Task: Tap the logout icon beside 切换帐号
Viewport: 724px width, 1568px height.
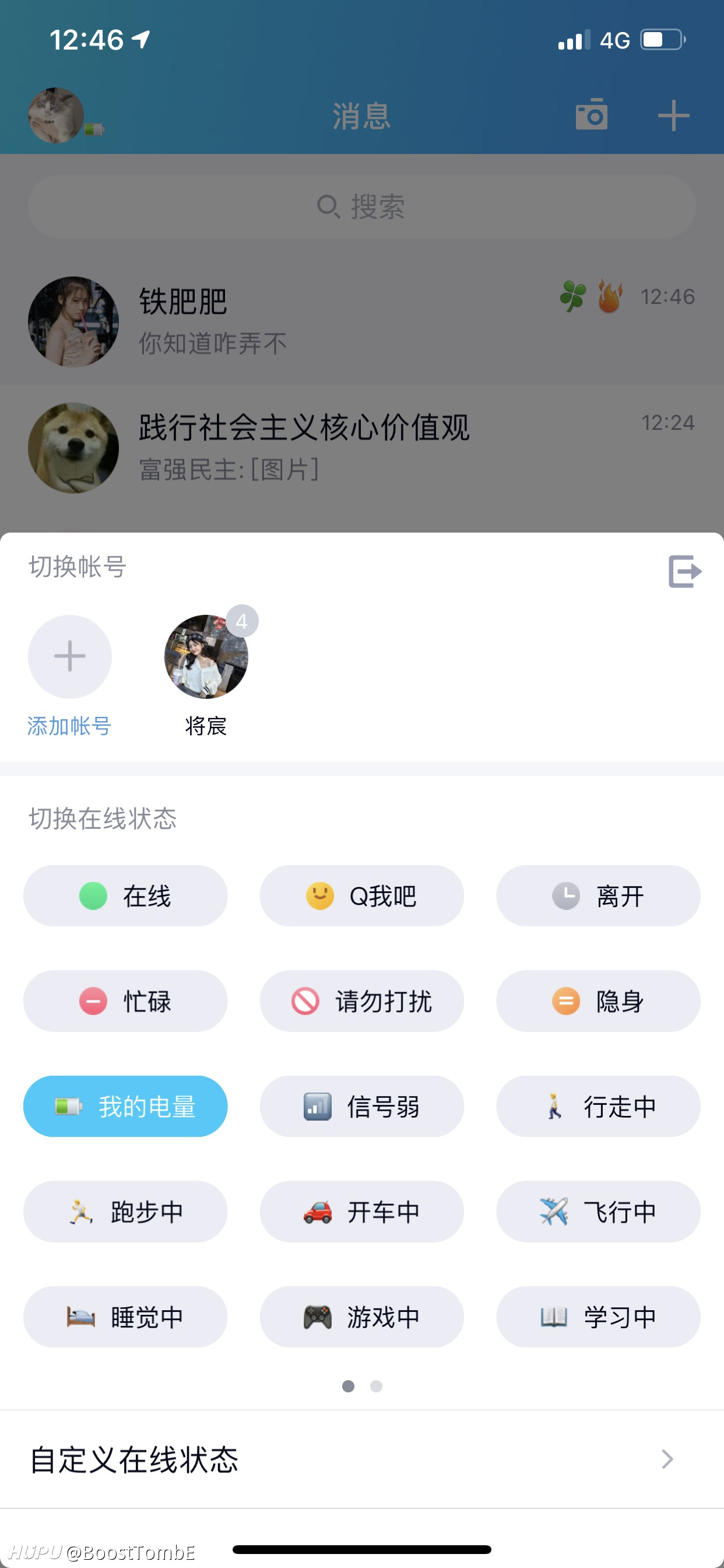Action: (684, 571)
